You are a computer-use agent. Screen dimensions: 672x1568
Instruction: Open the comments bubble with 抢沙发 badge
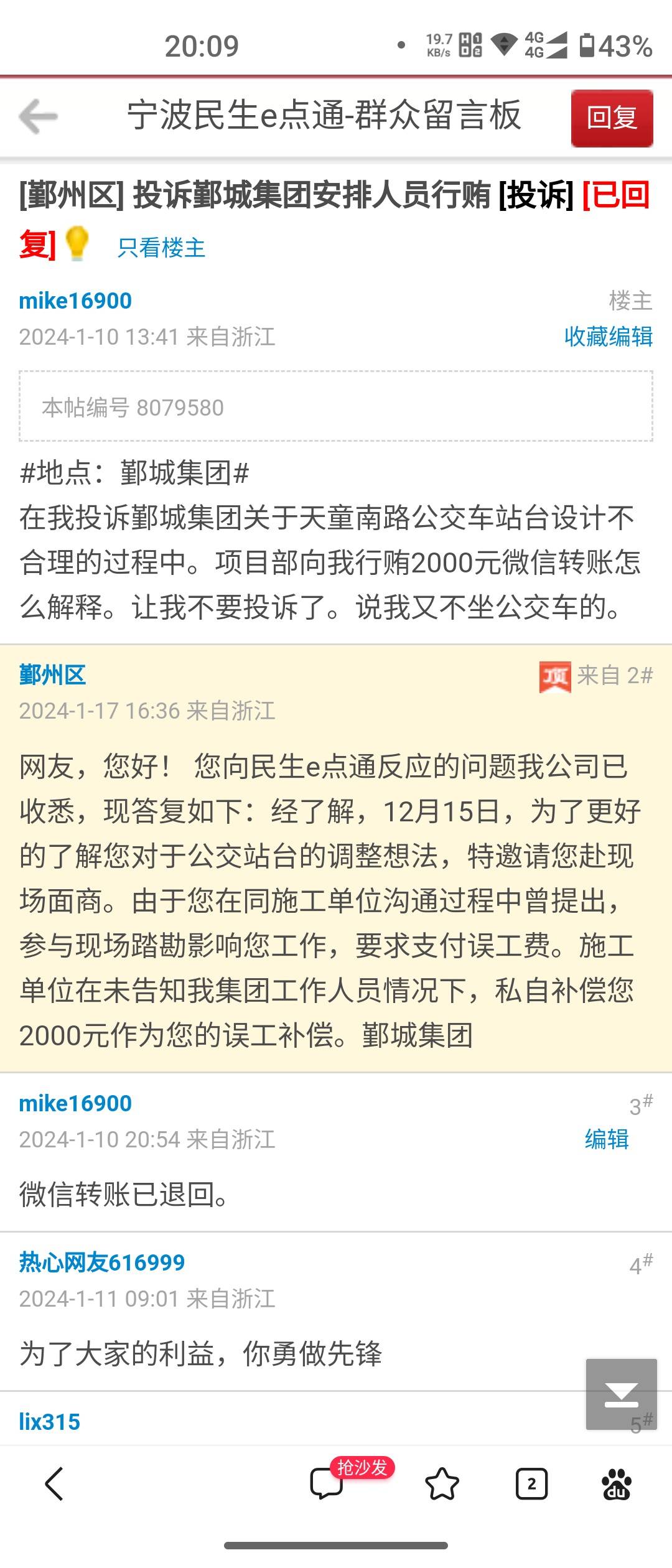click(x=327, y=1484)
